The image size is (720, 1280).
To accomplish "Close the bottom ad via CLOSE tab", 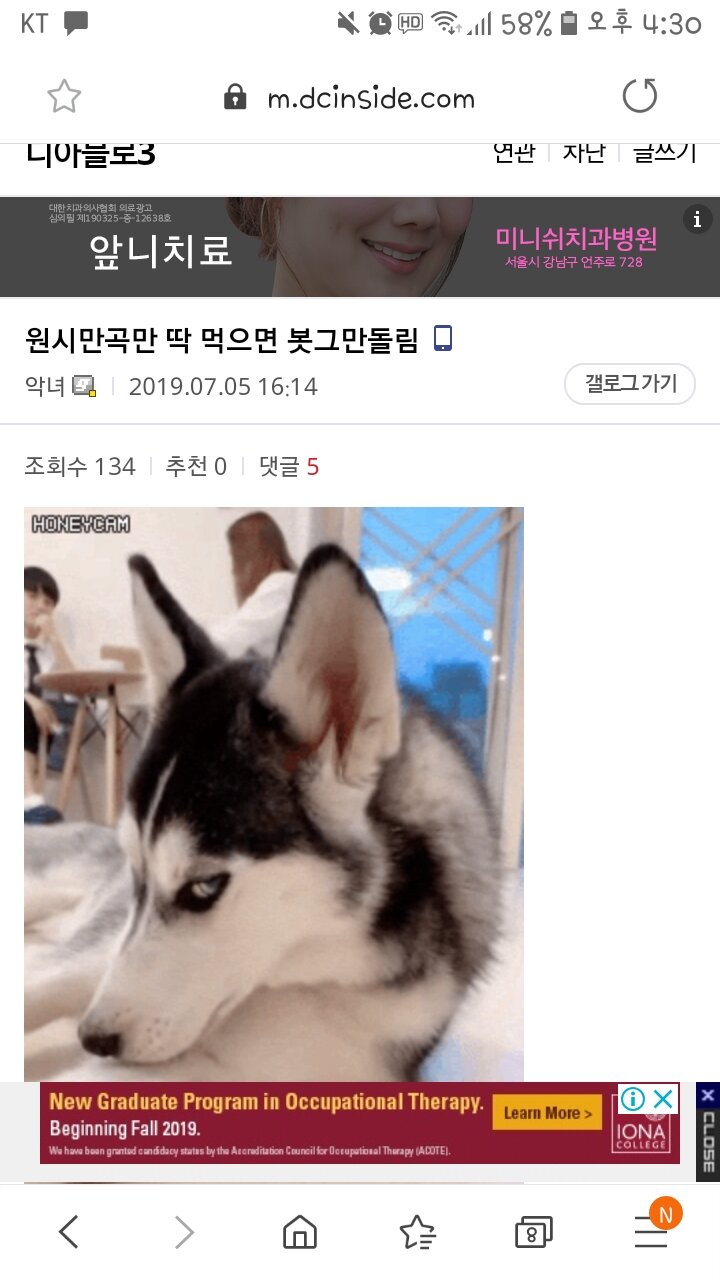I will click(x=708, y=1132).
